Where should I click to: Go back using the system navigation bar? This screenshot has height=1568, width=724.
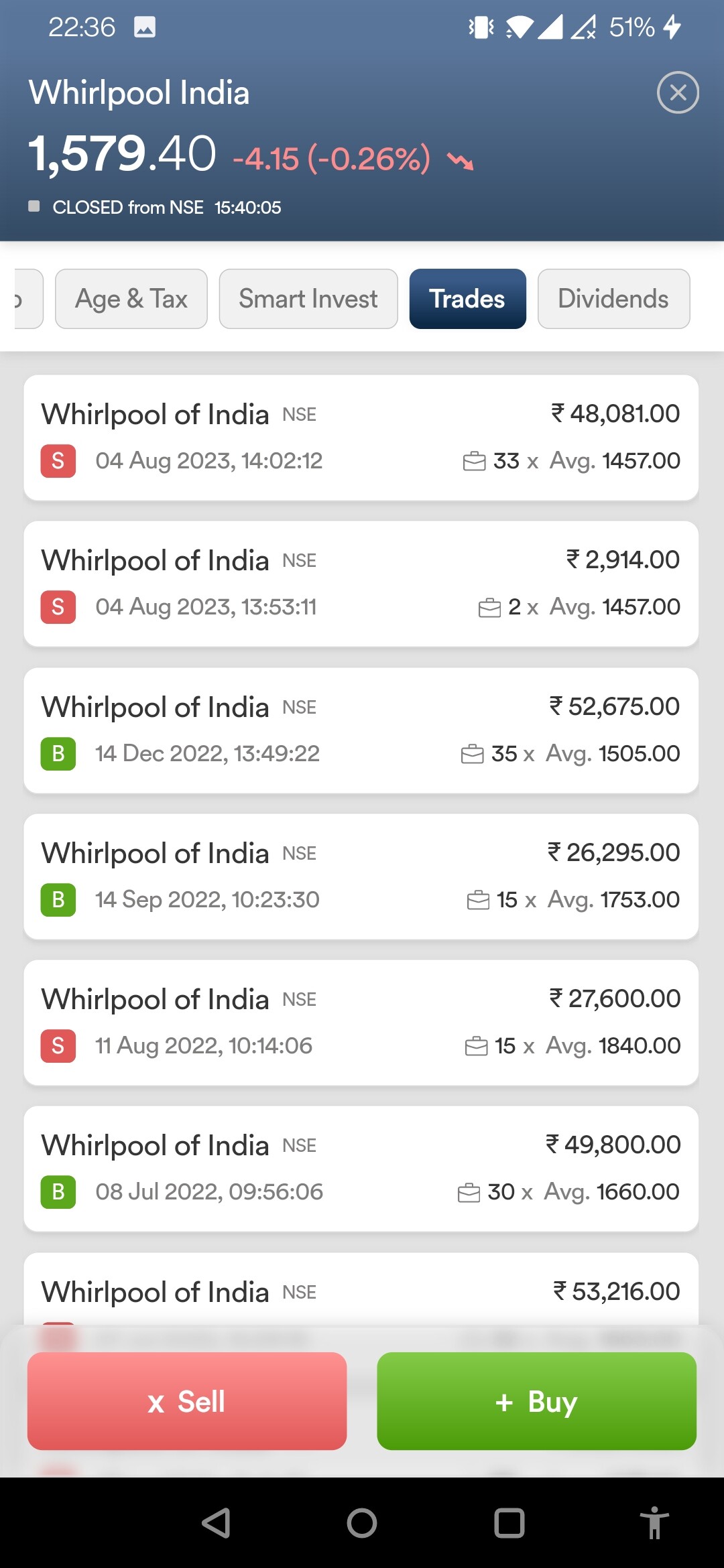(216, 1523)
